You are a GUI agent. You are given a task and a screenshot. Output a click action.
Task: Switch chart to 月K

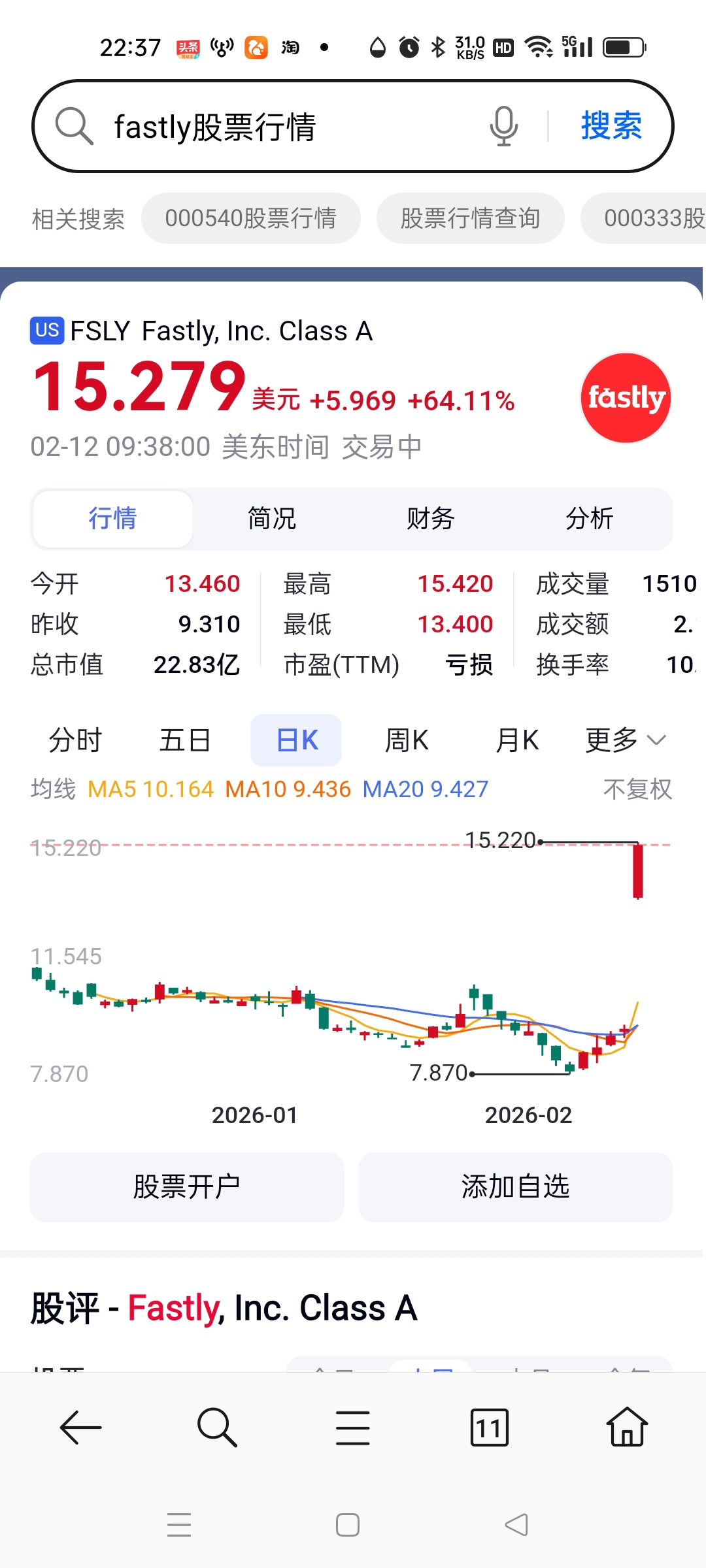coord(517,740)
